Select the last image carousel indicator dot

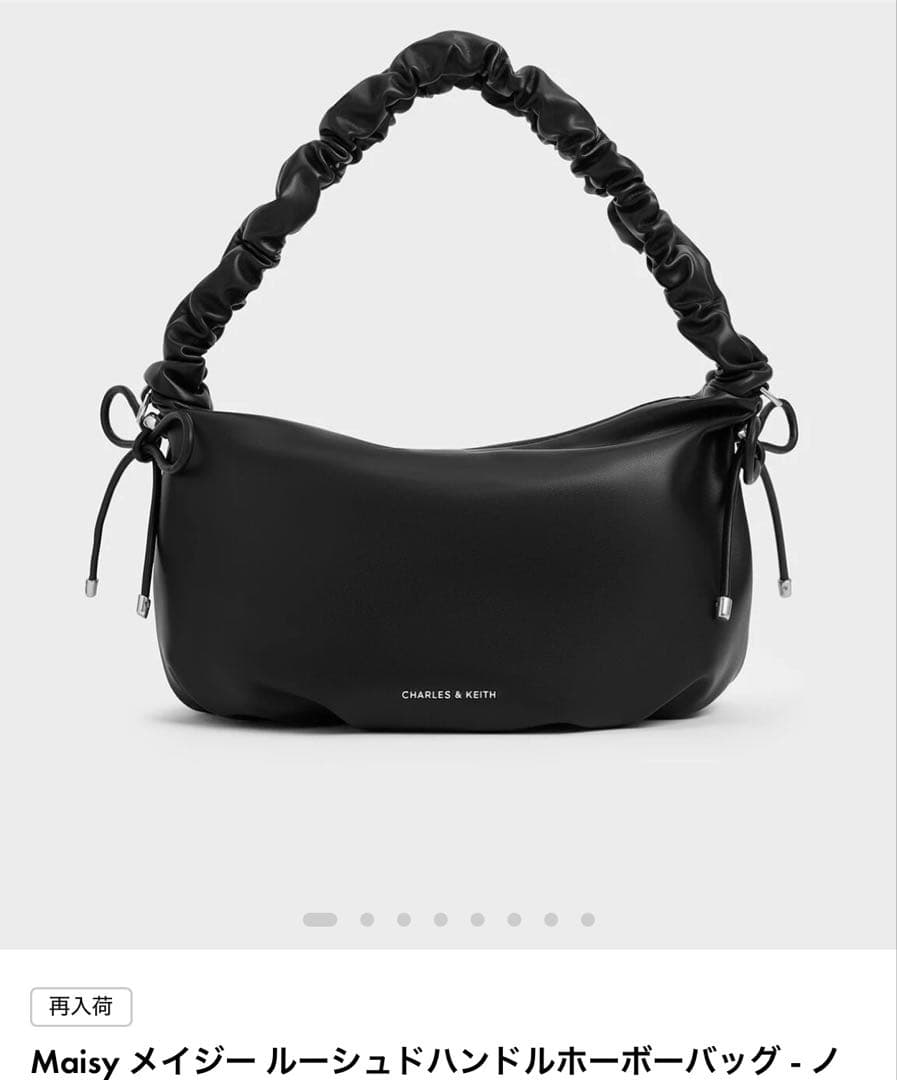coord(588,919)
